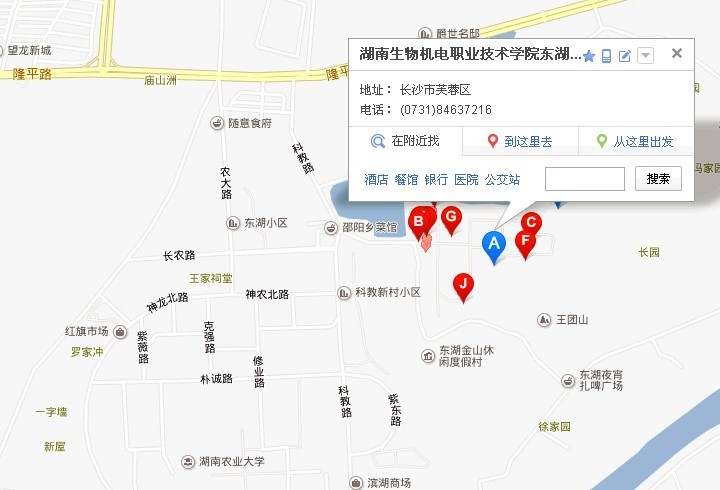The width and height of the screenshot is (720, 490).
Task: Focus the nearby search text box
Action: pos(584,179)
